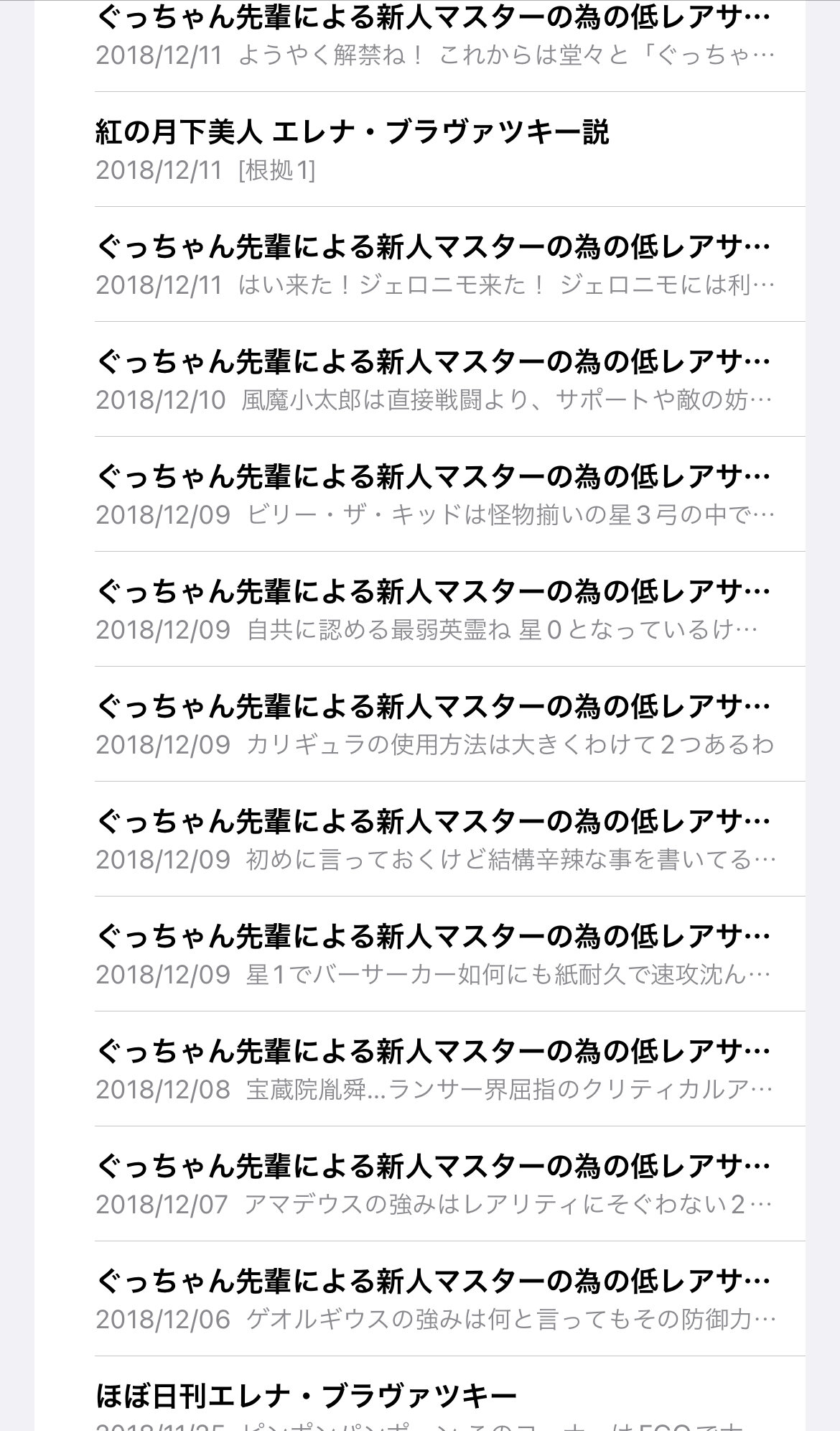Open the 2018/12/08 note on 宝蔵院胤舜
The height and width of the screenshot is (1431, 840).
point(434,1069)
